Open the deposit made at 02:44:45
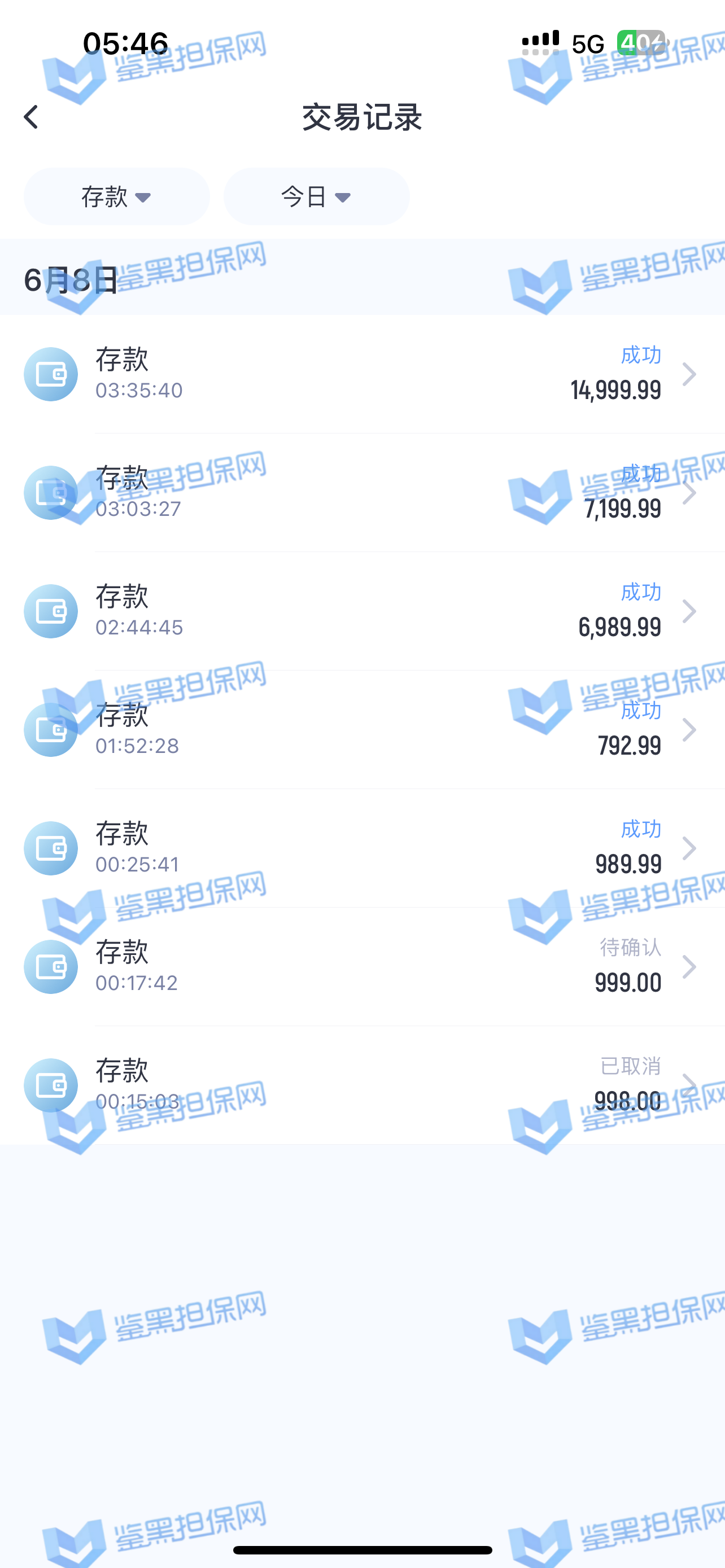 [x=362, y=611]
